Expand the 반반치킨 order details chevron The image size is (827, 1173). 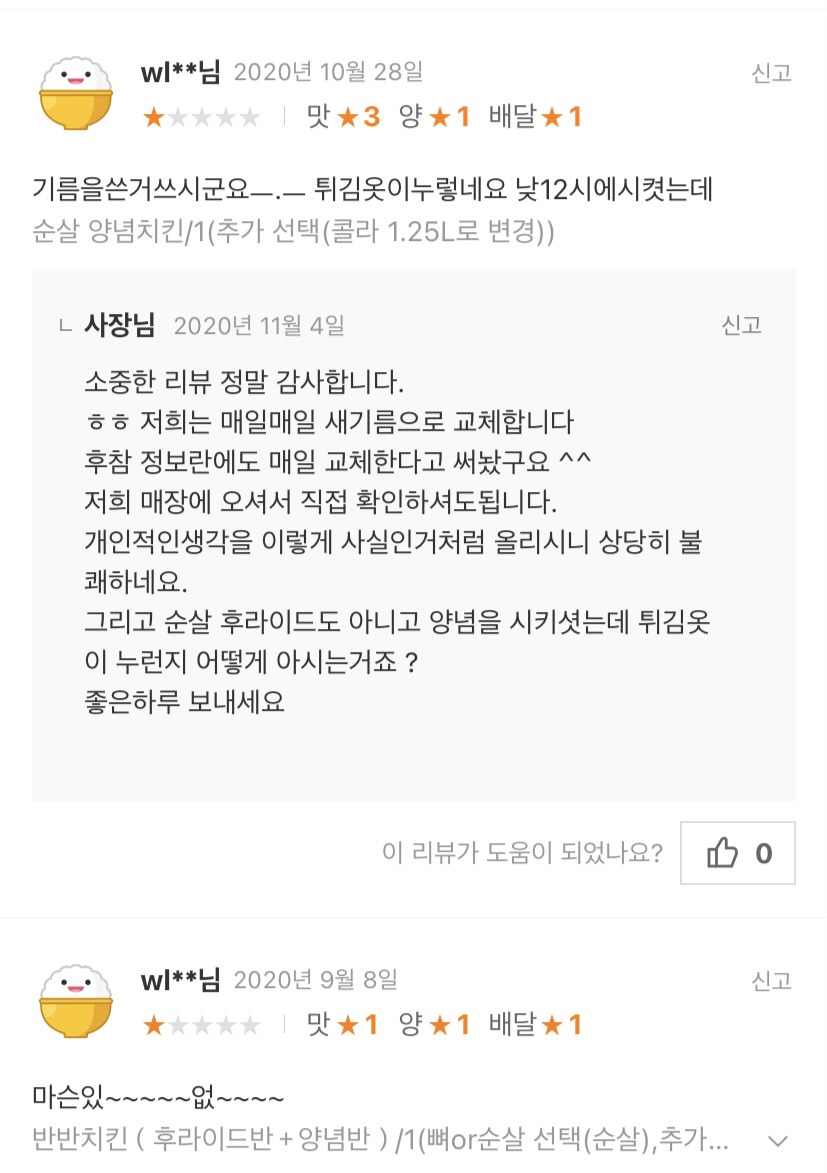click(779, 1140)
